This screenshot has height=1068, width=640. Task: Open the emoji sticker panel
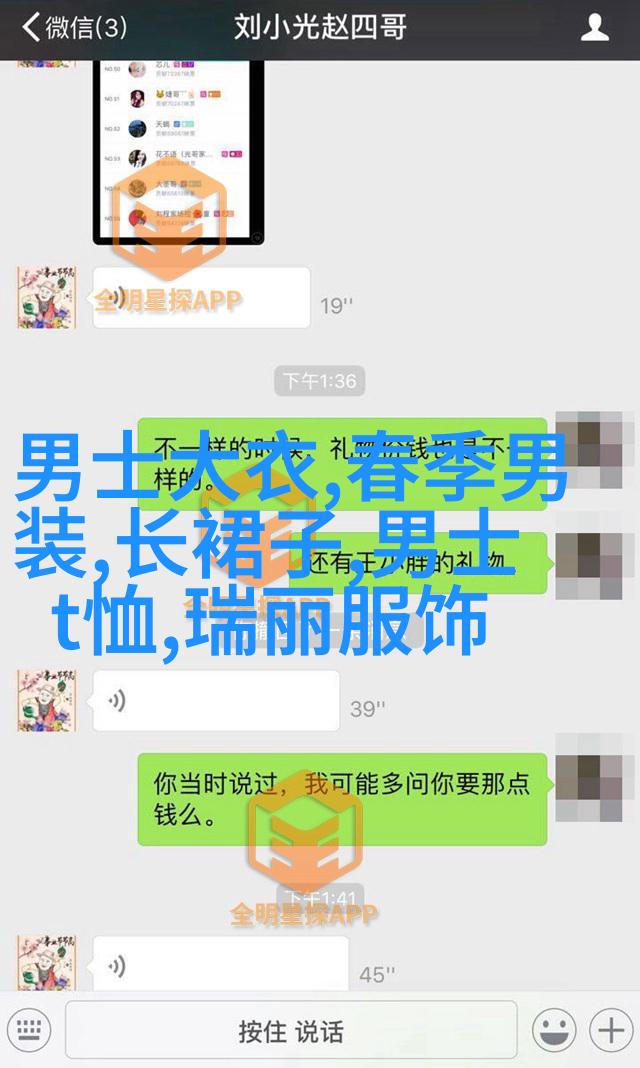coord(552,1029)
